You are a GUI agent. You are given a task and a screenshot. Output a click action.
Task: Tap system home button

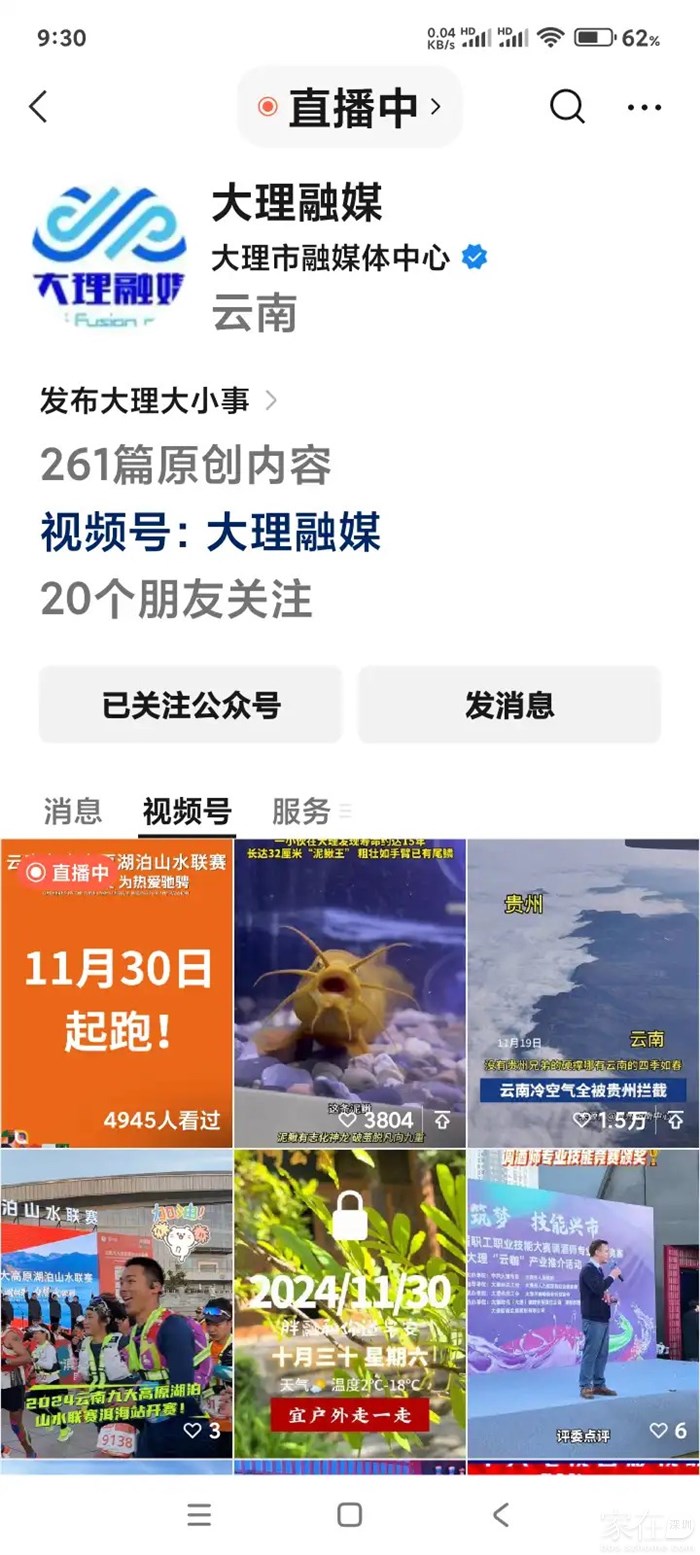pyautogui.click(x=349, y=1514)
